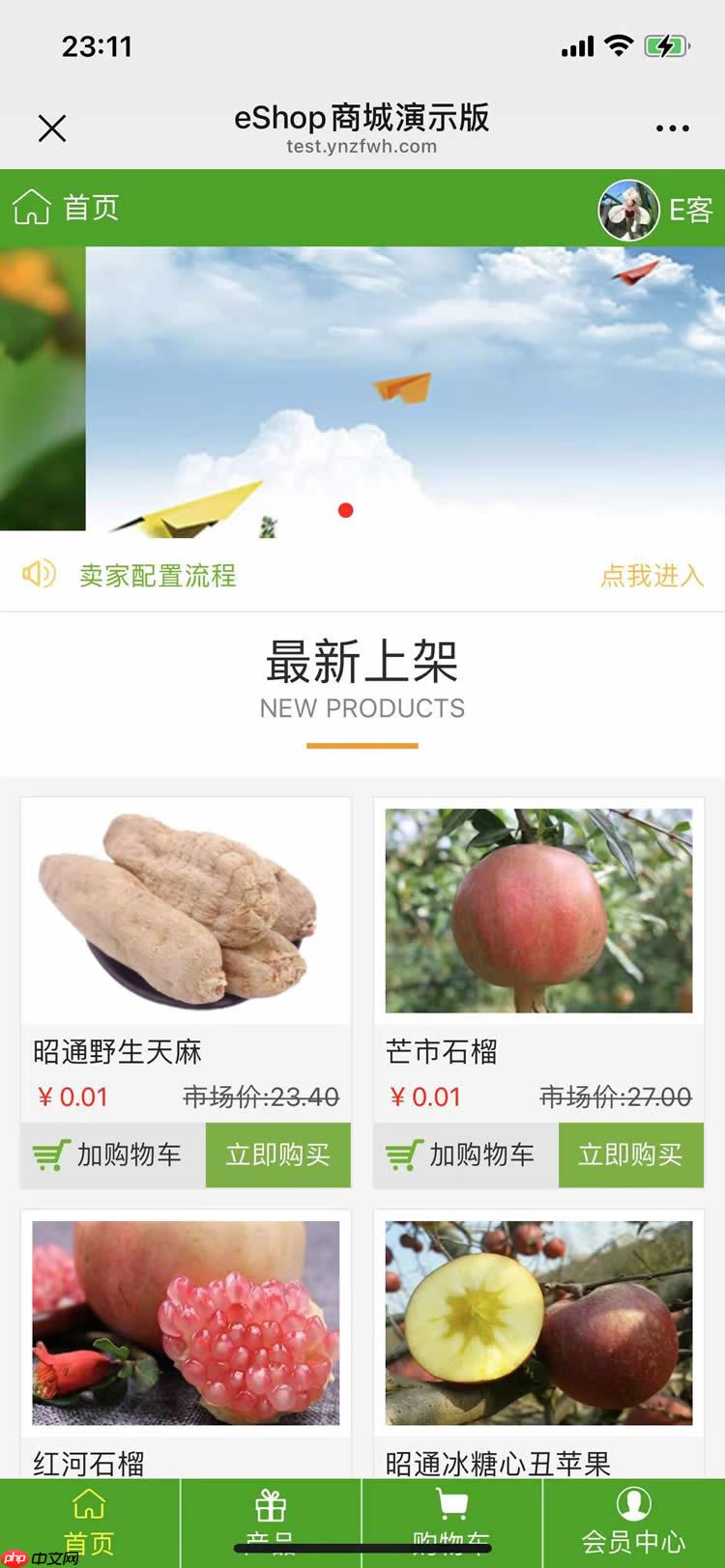Tap the cart icon on 昭通野生天麻 card
The image size is (725, 1568).
pyautogui.click(x=53, y=1155)
